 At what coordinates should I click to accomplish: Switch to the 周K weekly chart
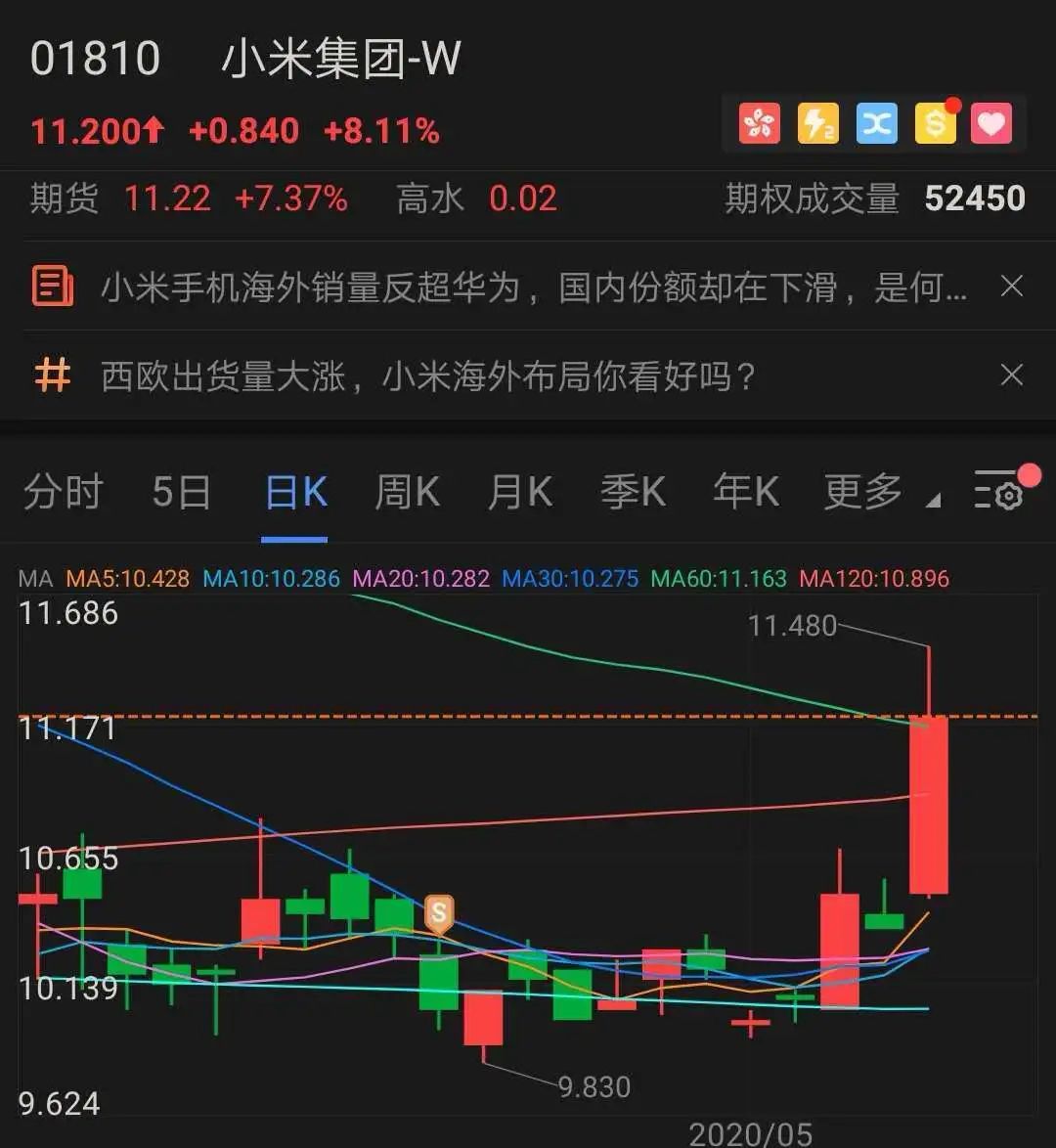click(x=407, y=492)
